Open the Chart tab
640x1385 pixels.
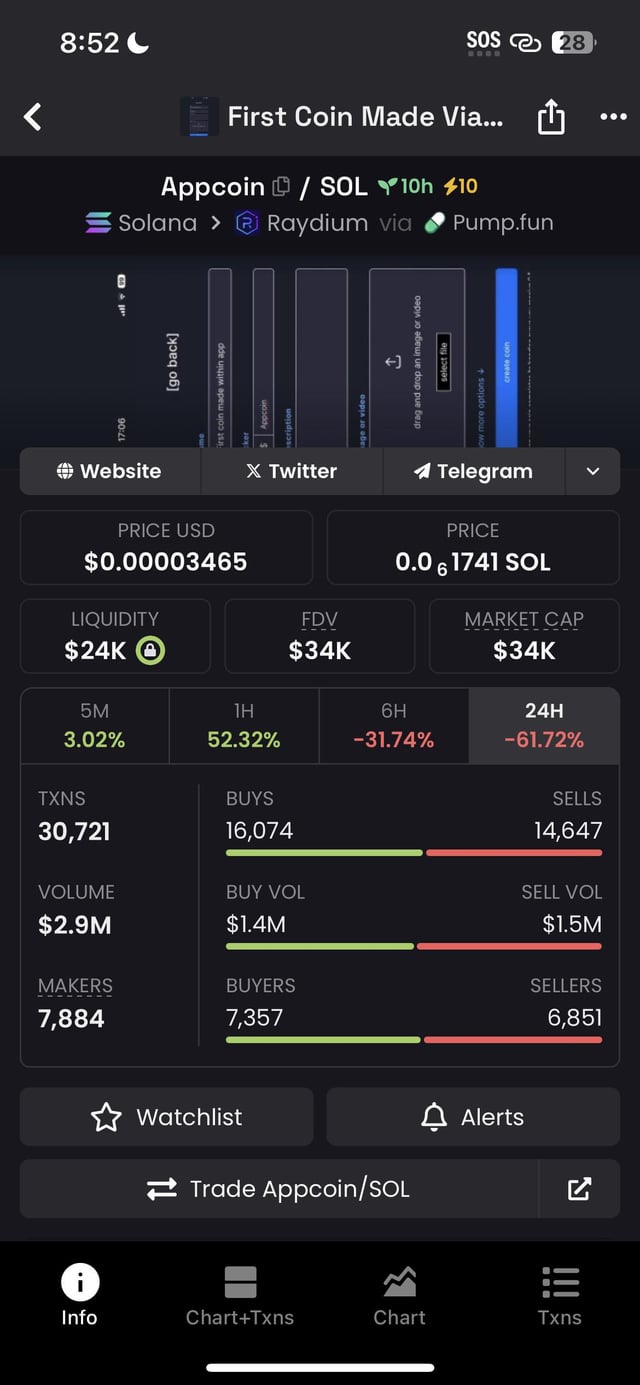pos(400,1296)
